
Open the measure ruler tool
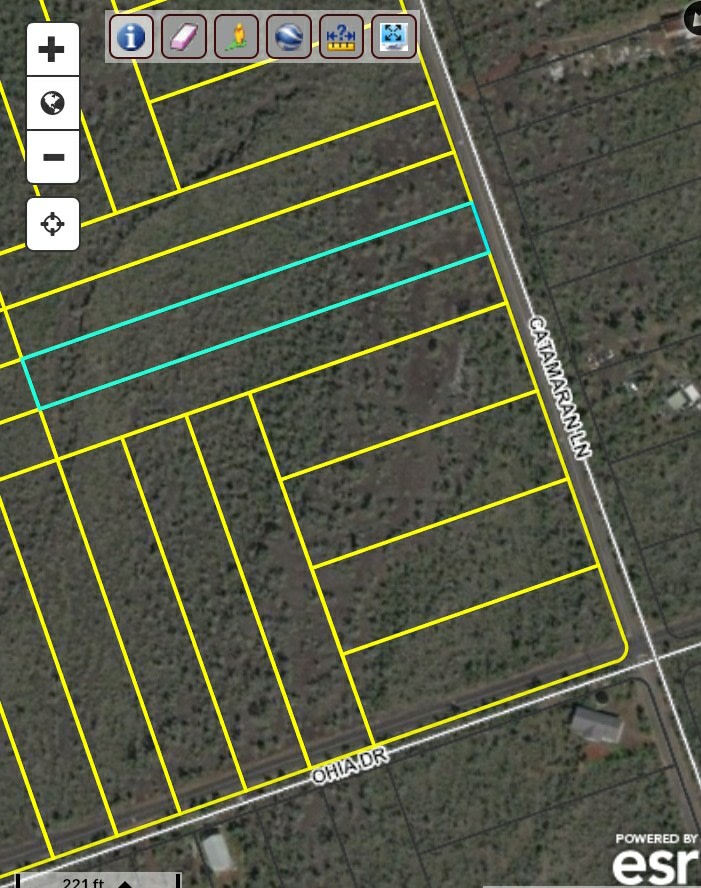point(341,37)
